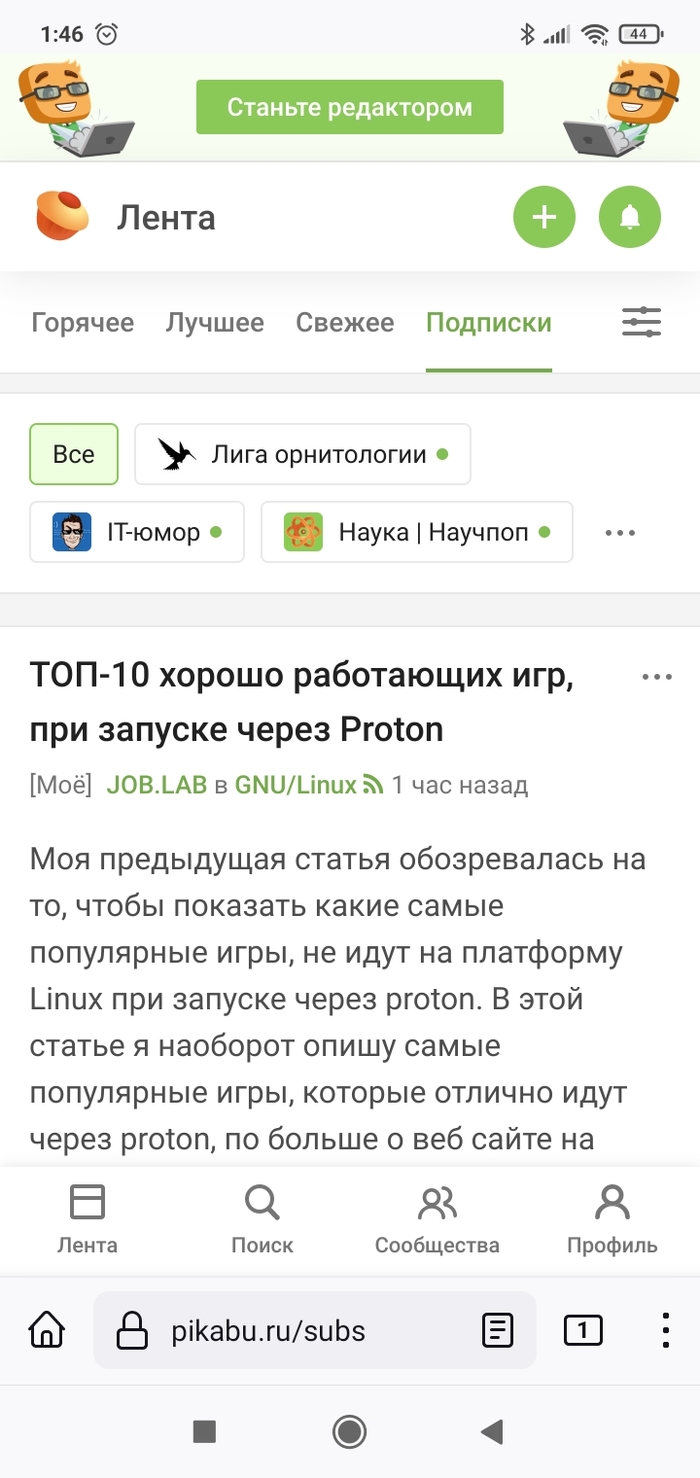
Task: Switch to the Свежее tab
Action: coord(344,323)
